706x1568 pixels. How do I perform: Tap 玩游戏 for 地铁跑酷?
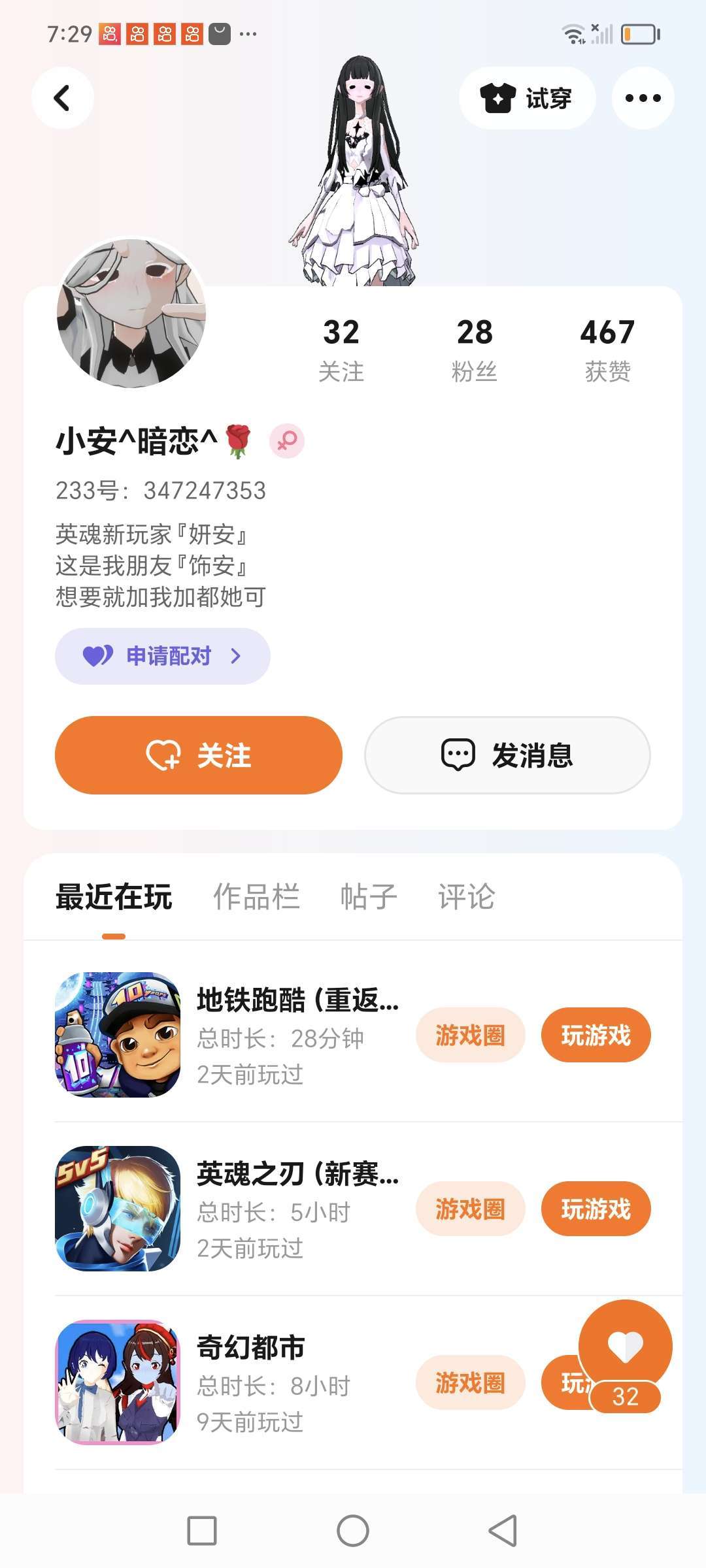point(596,1035)
